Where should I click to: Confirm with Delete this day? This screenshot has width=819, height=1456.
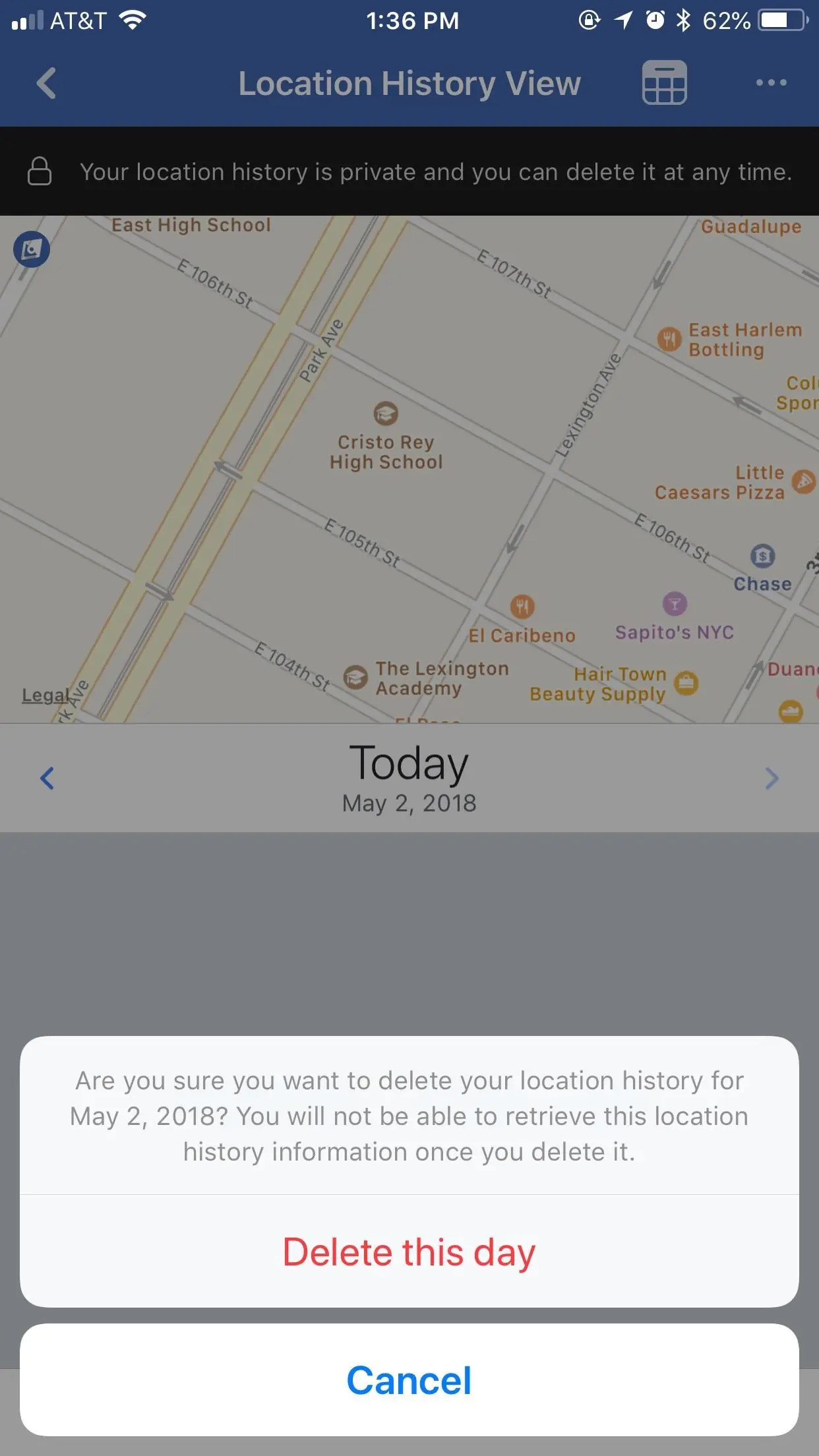(x=409, y=1252)
